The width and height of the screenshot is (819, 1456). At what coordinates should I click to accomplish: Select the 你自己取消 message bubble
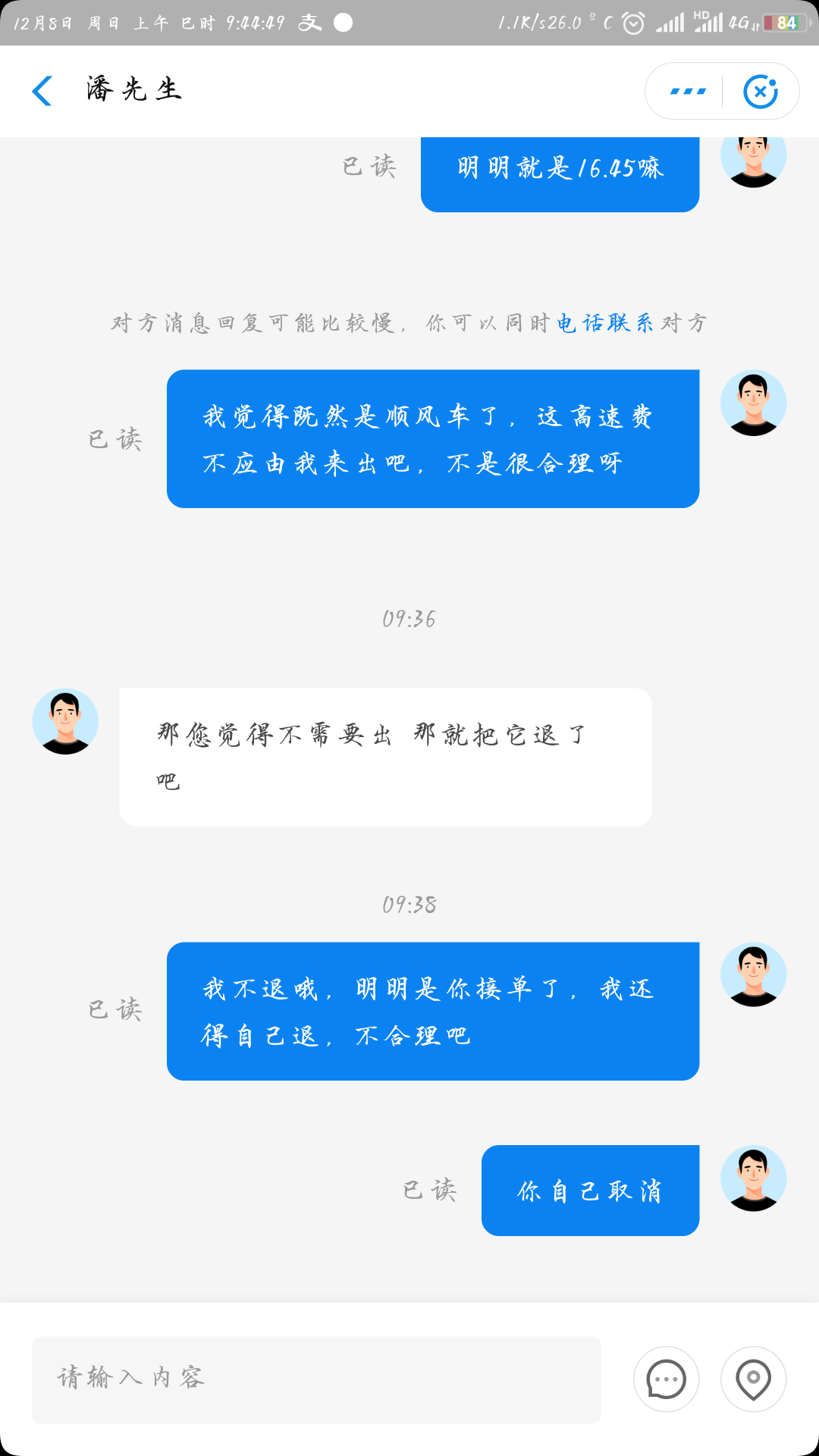click(590, 1191)
